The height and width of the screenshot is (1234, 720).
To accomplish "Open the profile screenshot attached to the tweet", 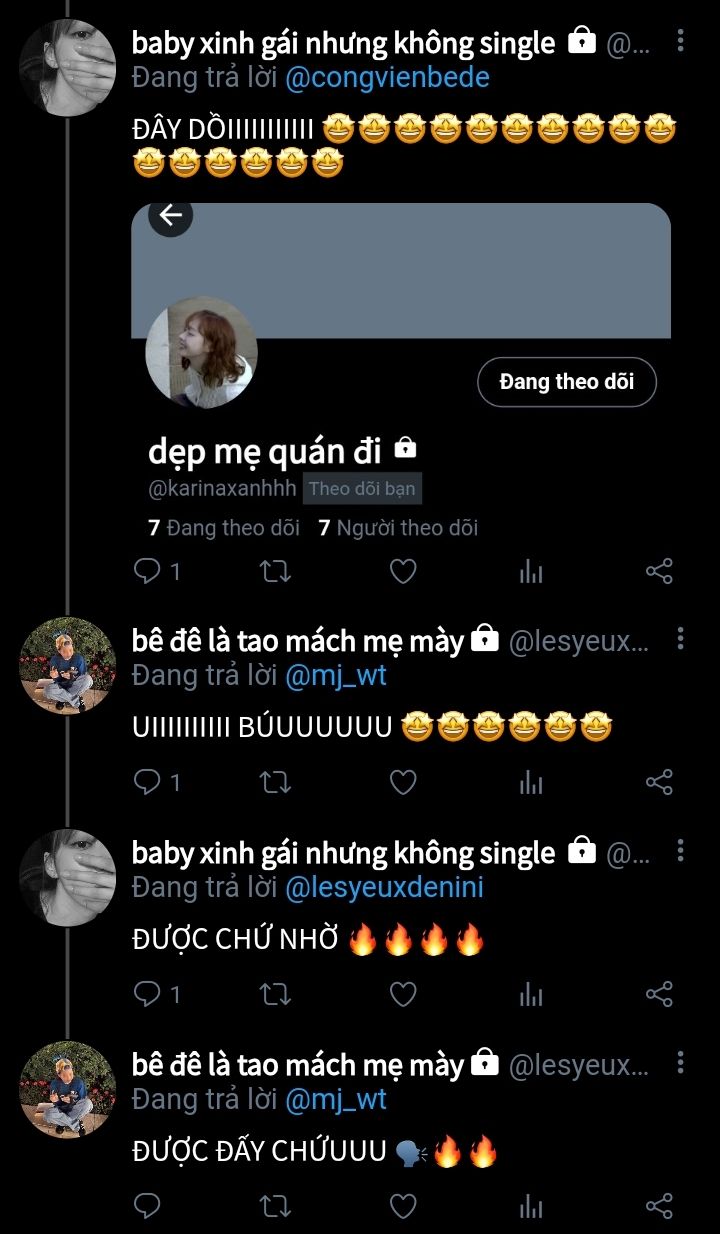I will point(401,372).
